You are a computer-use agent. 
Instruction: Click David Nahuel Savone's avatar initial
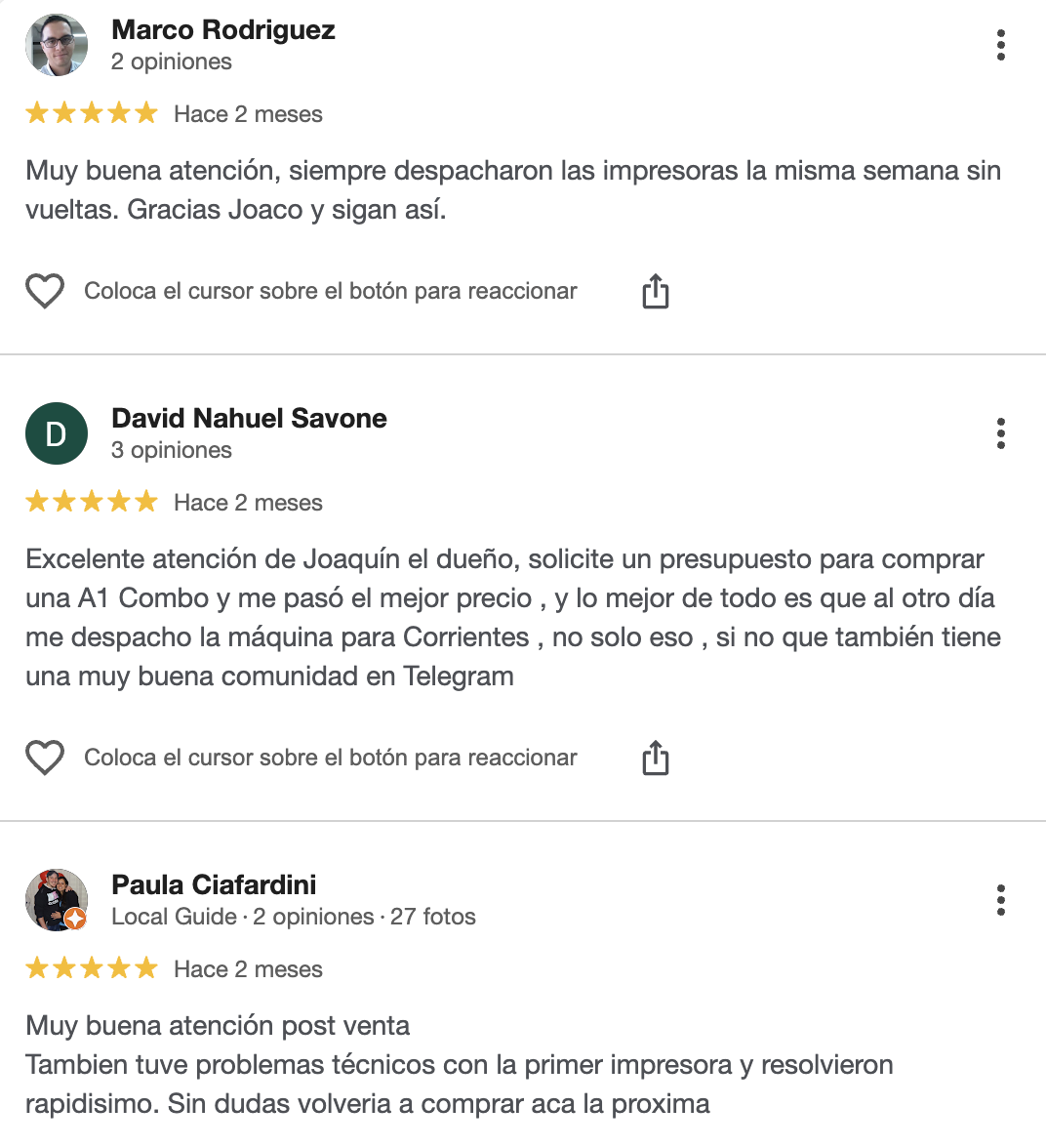56,432
